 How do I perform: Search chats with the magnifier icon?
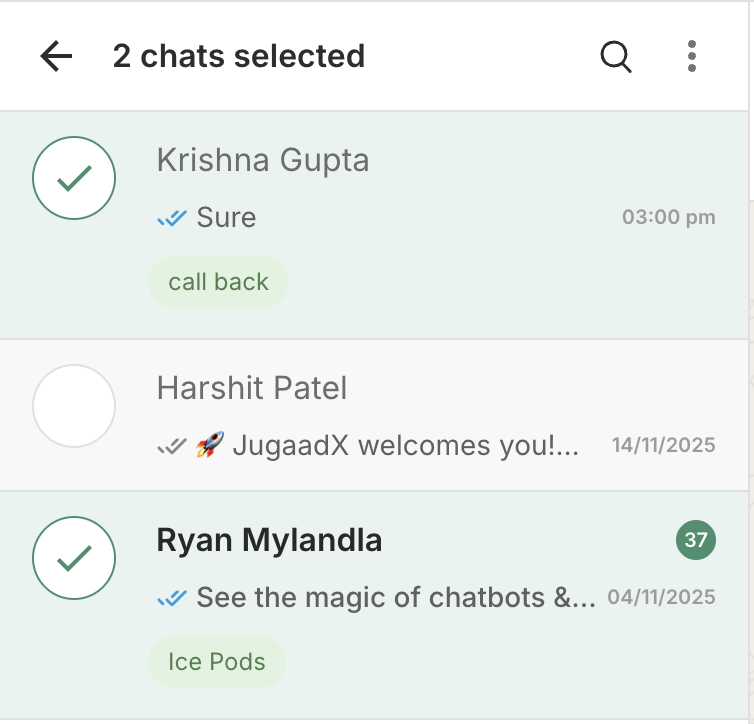click(x=616, y=57)
